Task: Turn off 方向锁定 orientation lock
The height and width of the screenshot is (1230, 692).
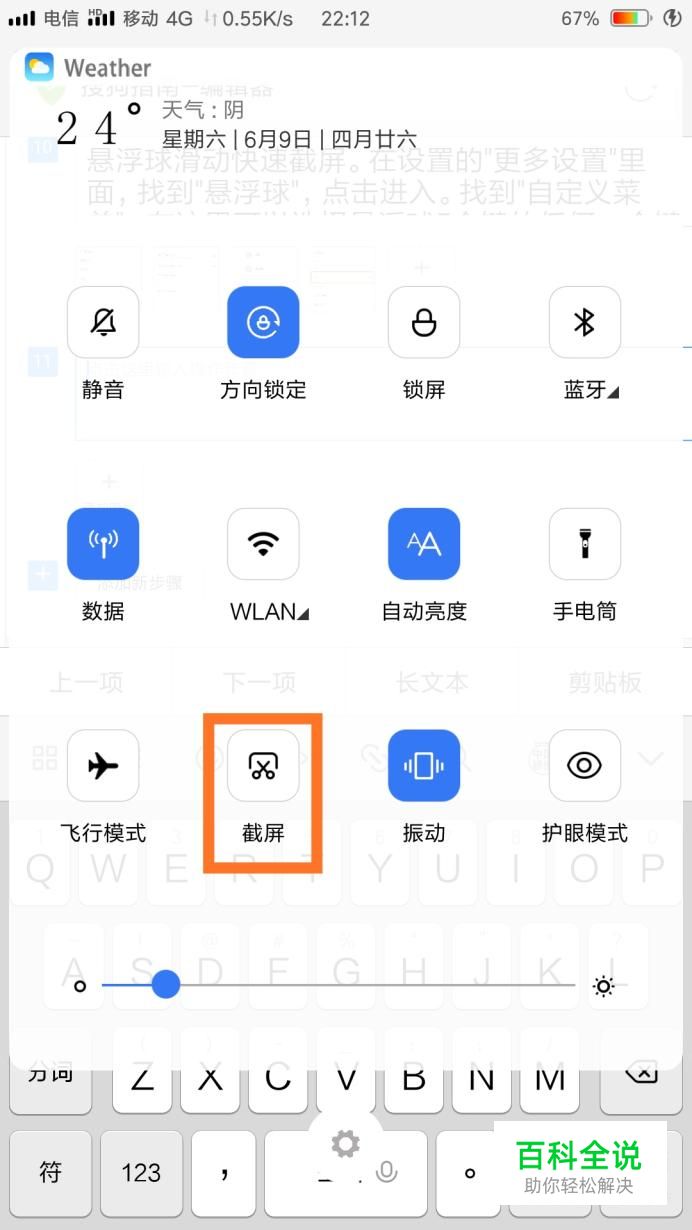Action: point(263,322)
